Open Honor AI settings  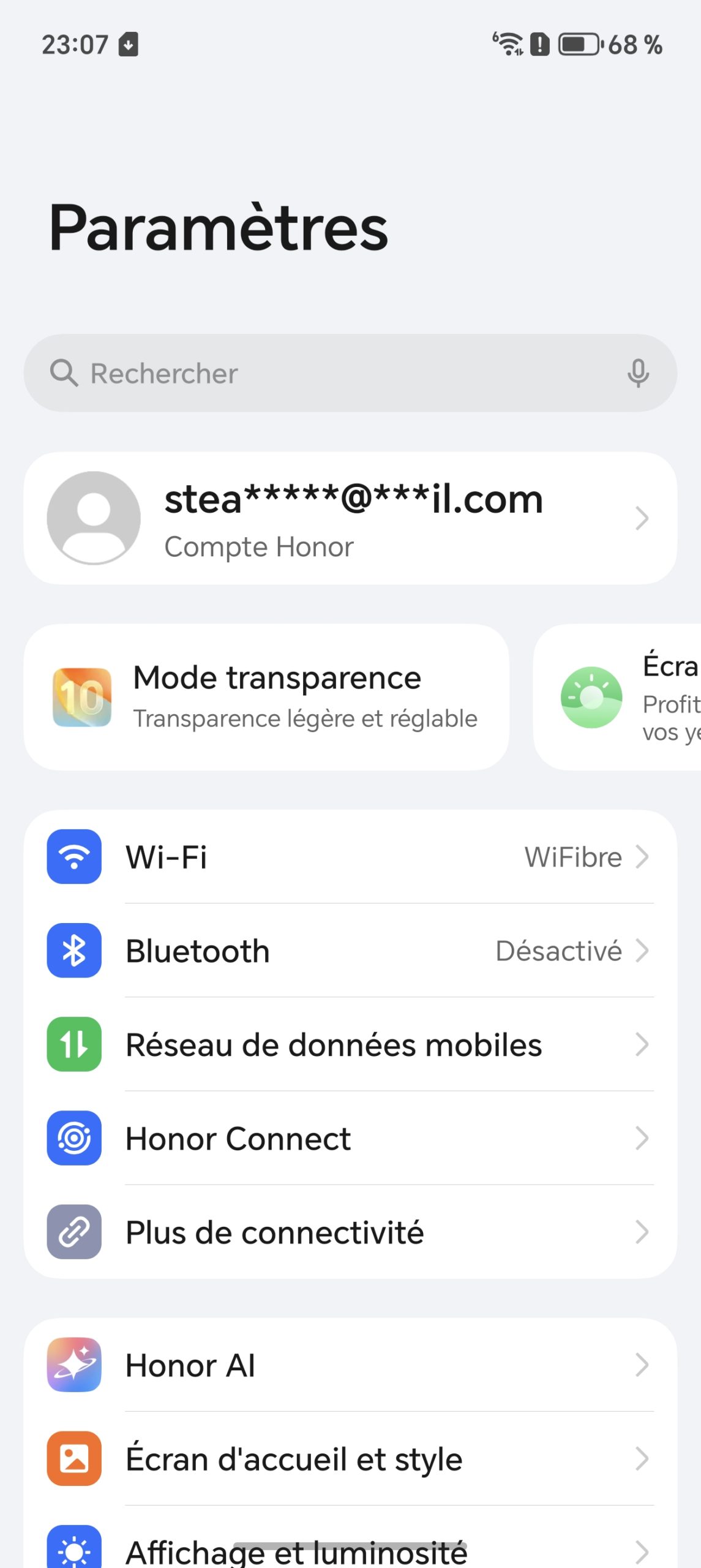[350, 1365]
